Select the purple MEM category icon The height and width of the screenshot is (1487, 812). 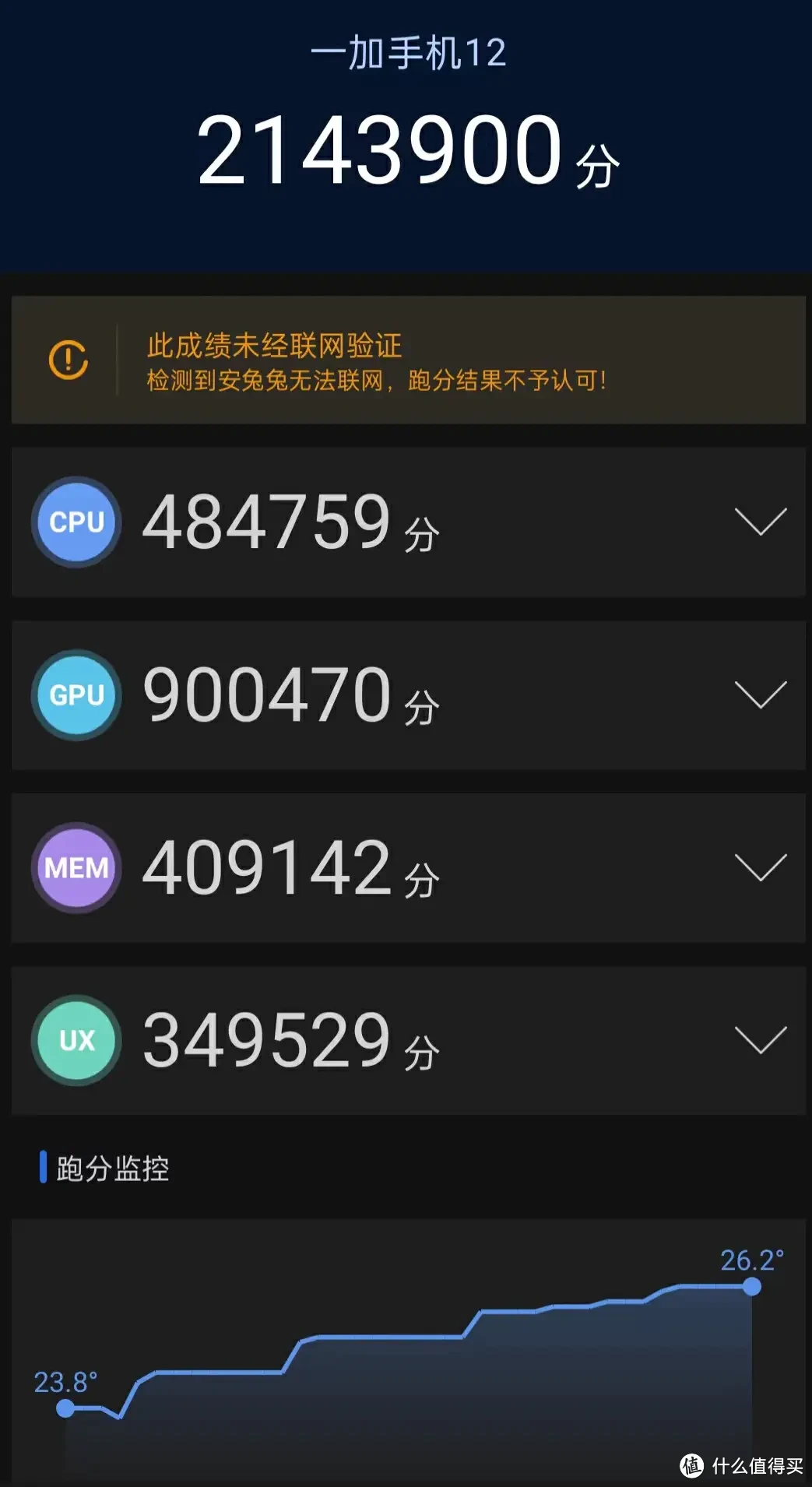76,867
